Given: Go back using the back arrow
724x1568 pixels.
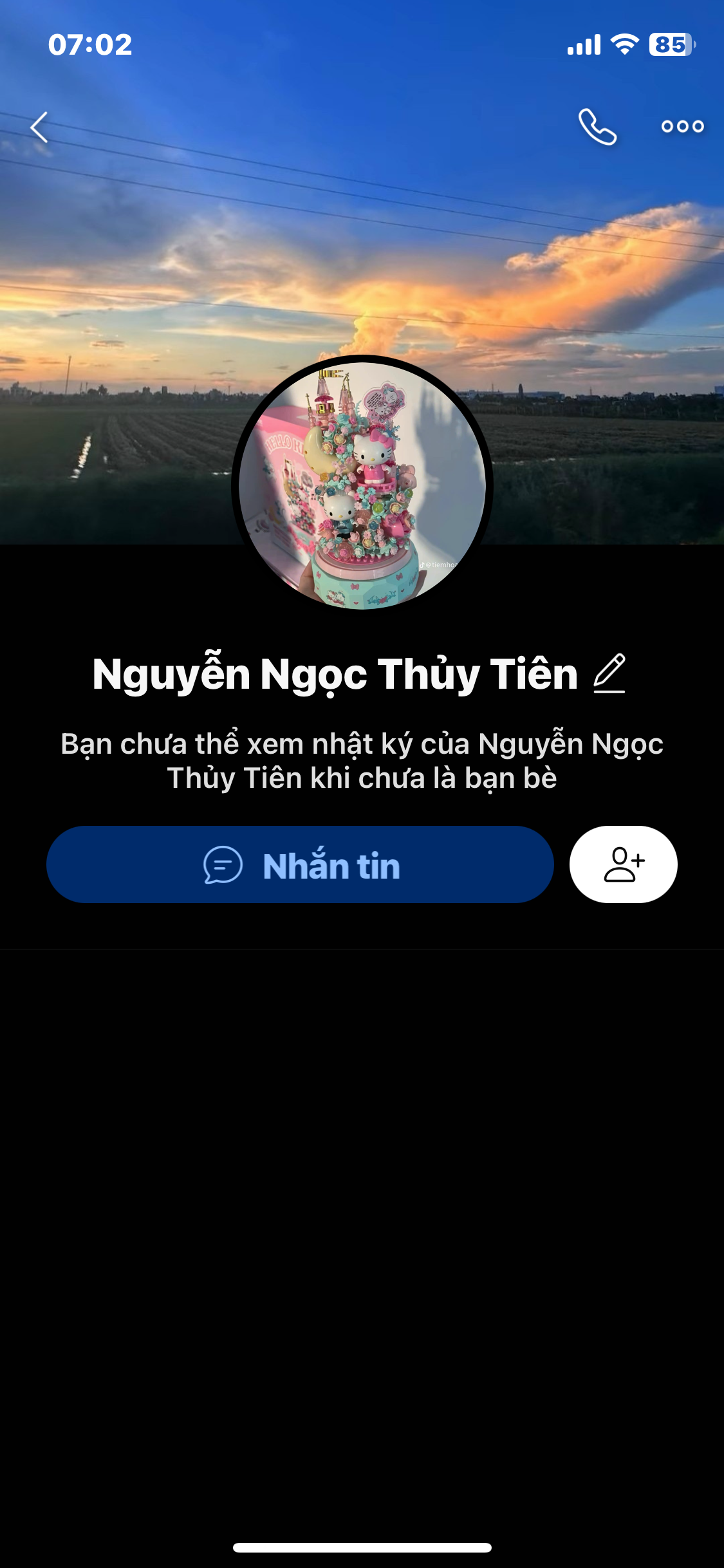Looking at the screenshot, I should coord(40,127).
